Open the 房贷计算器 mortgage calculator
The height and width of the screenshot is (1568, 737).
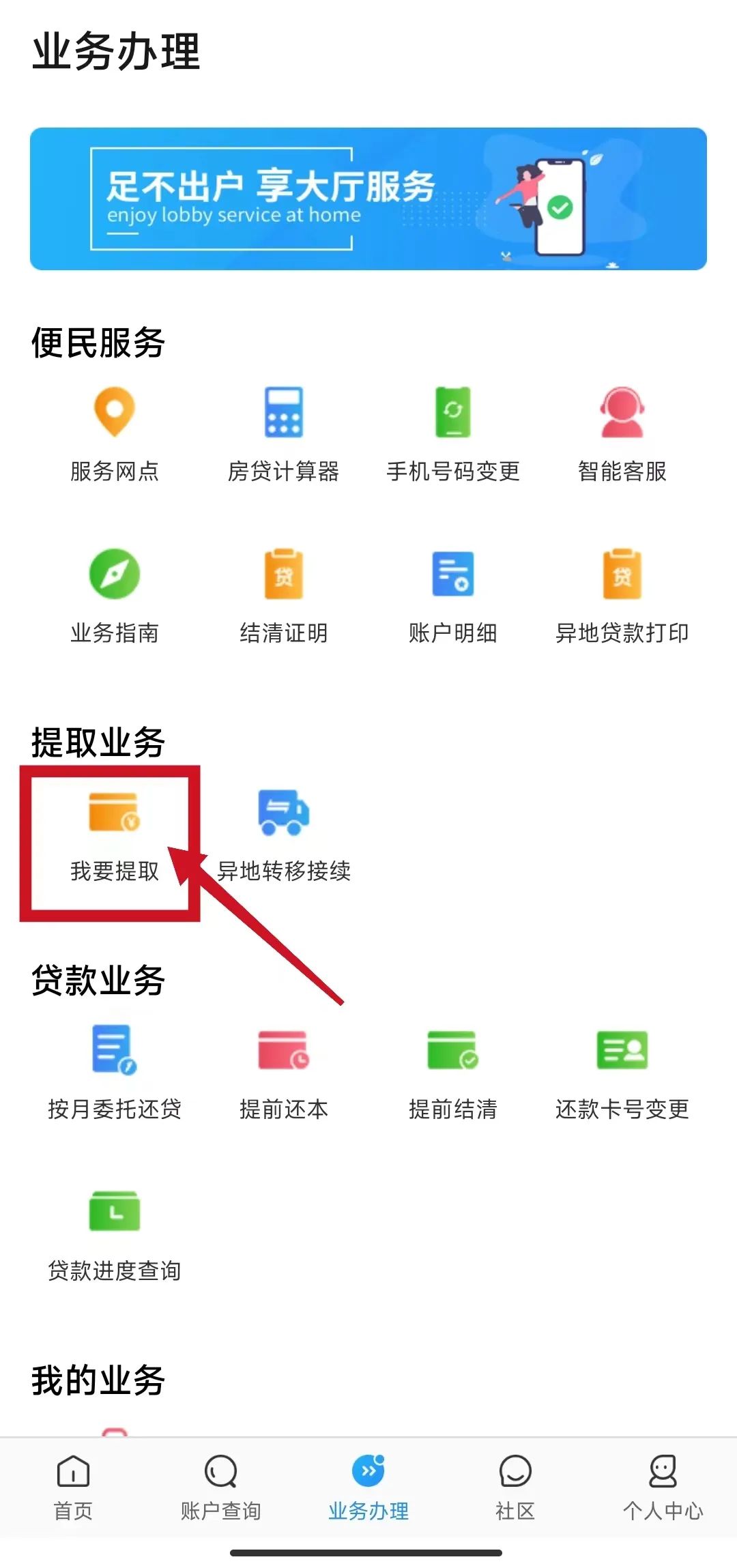click(x=283, y=434)
